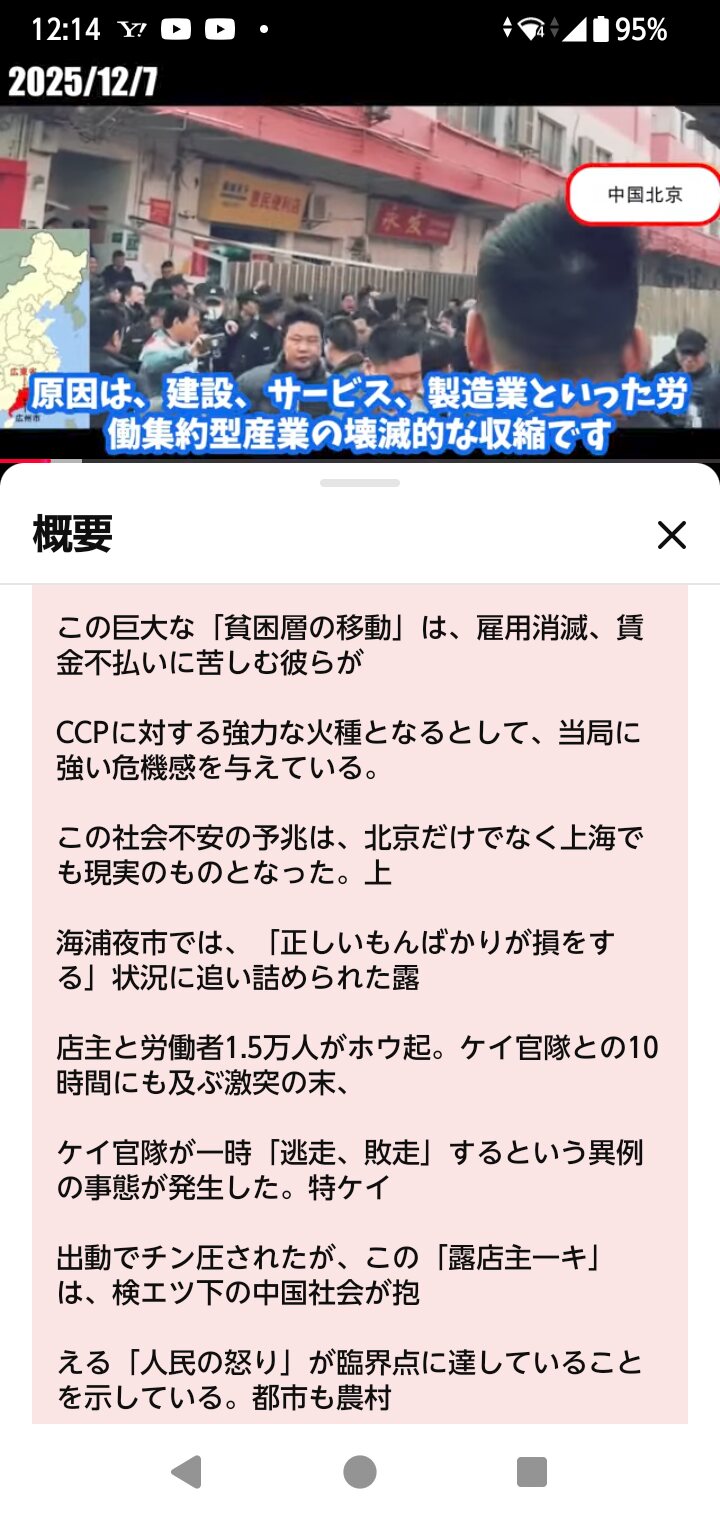
Task: Go back using the system back button
Action: pos(187,1472)
